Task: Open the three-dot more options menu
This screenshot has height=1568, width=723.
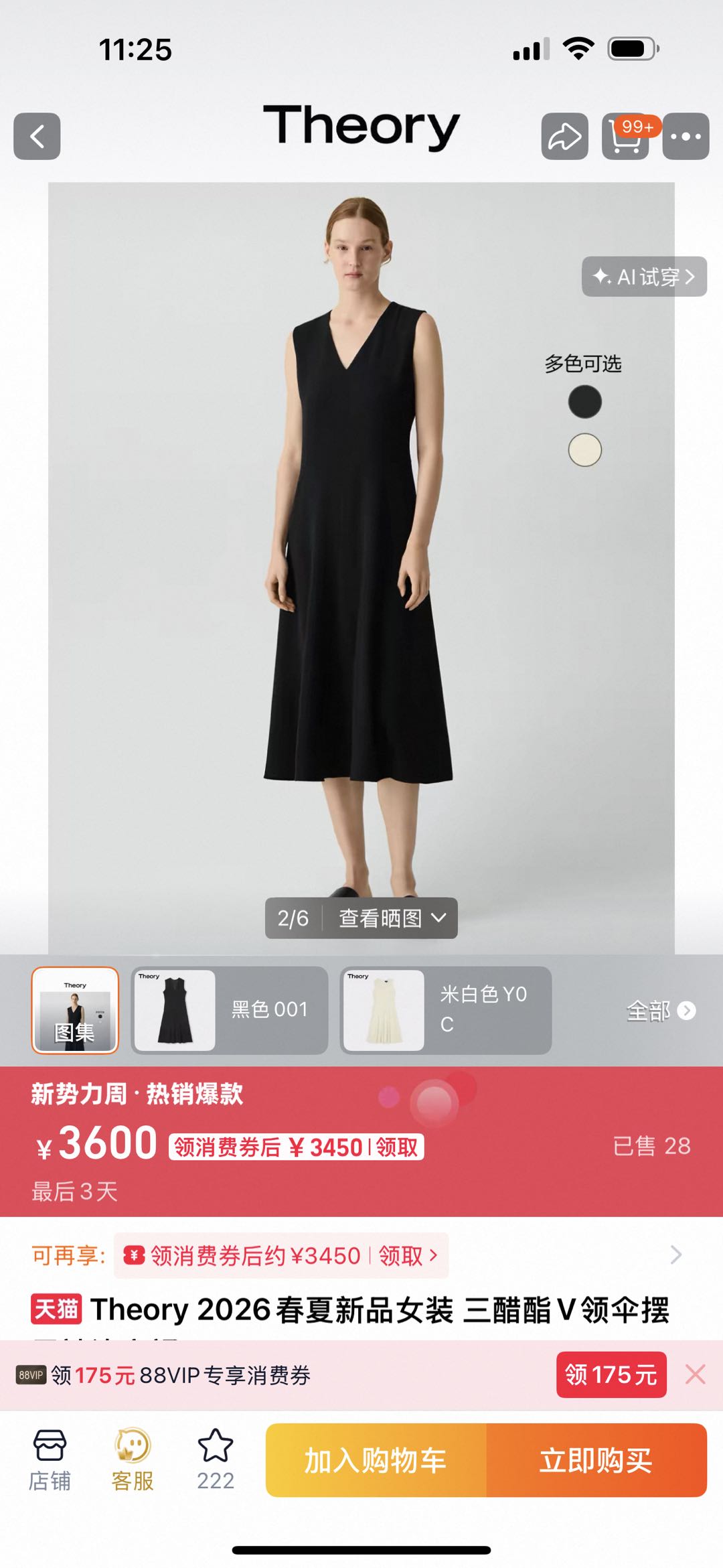Action: click(x=686, y=136)
